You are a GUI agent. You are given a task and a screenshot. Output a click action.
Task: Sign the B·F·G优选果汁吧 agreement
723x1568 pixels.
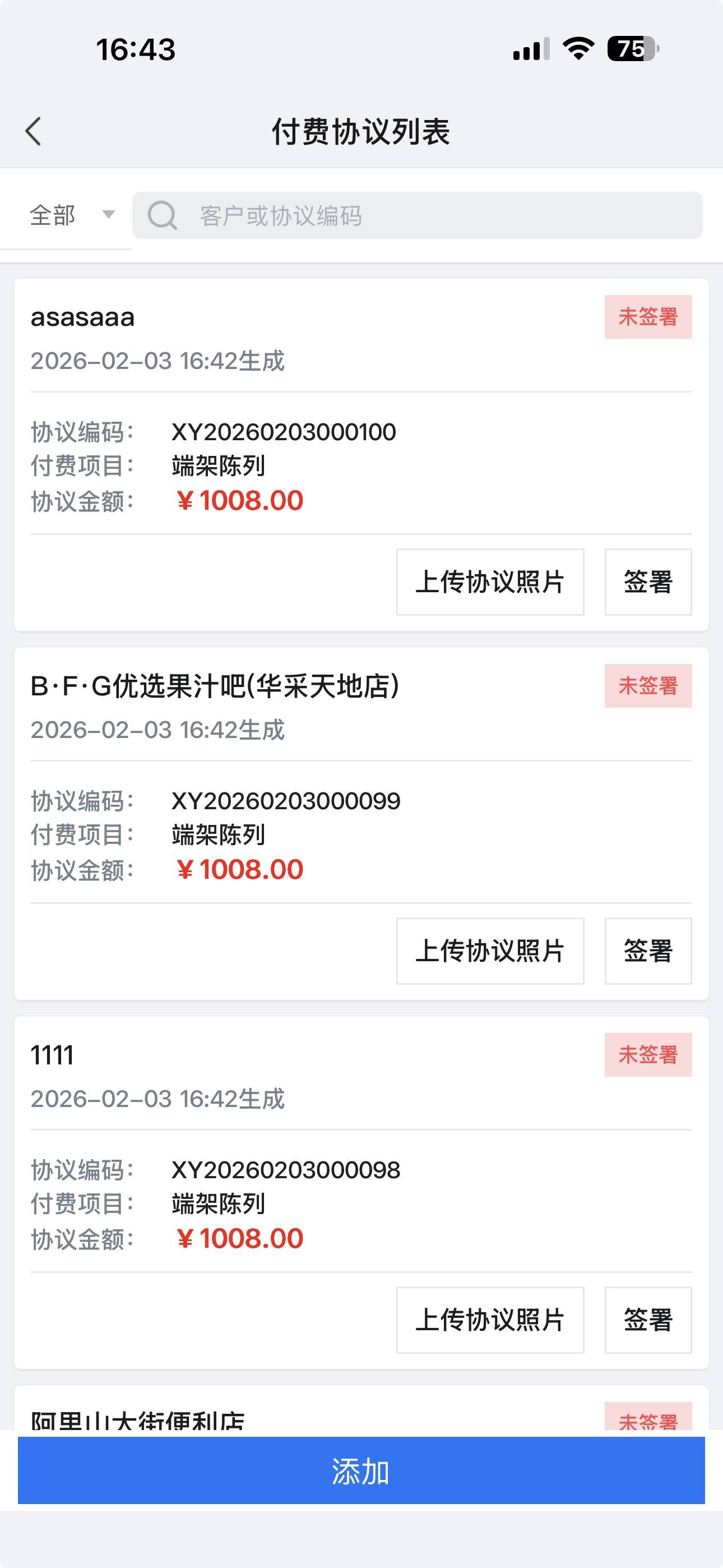[647, 951]
